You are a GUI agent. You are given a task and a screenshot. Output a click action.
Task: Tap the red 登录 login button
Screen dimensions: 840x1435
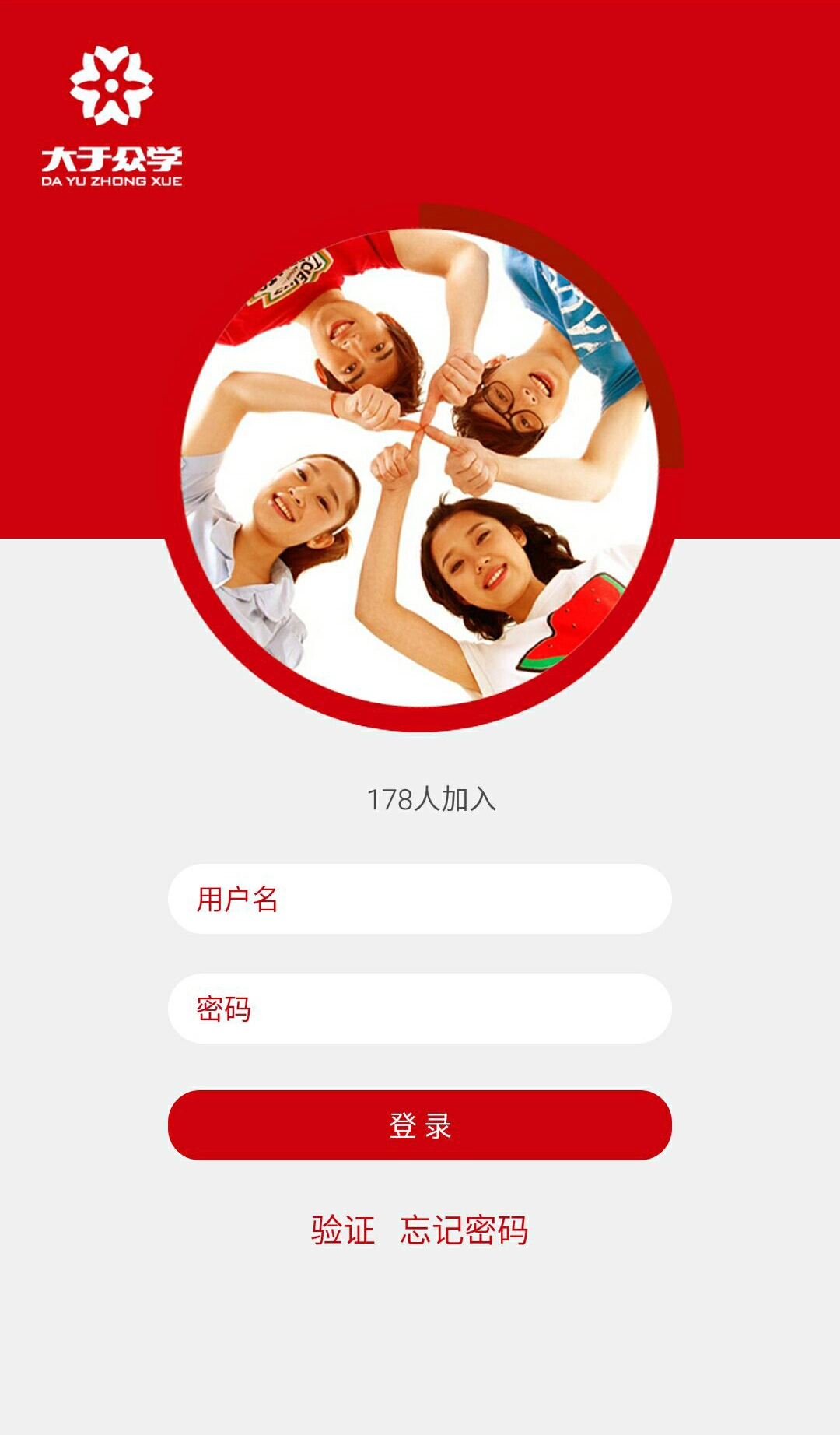coord(420,1125)
